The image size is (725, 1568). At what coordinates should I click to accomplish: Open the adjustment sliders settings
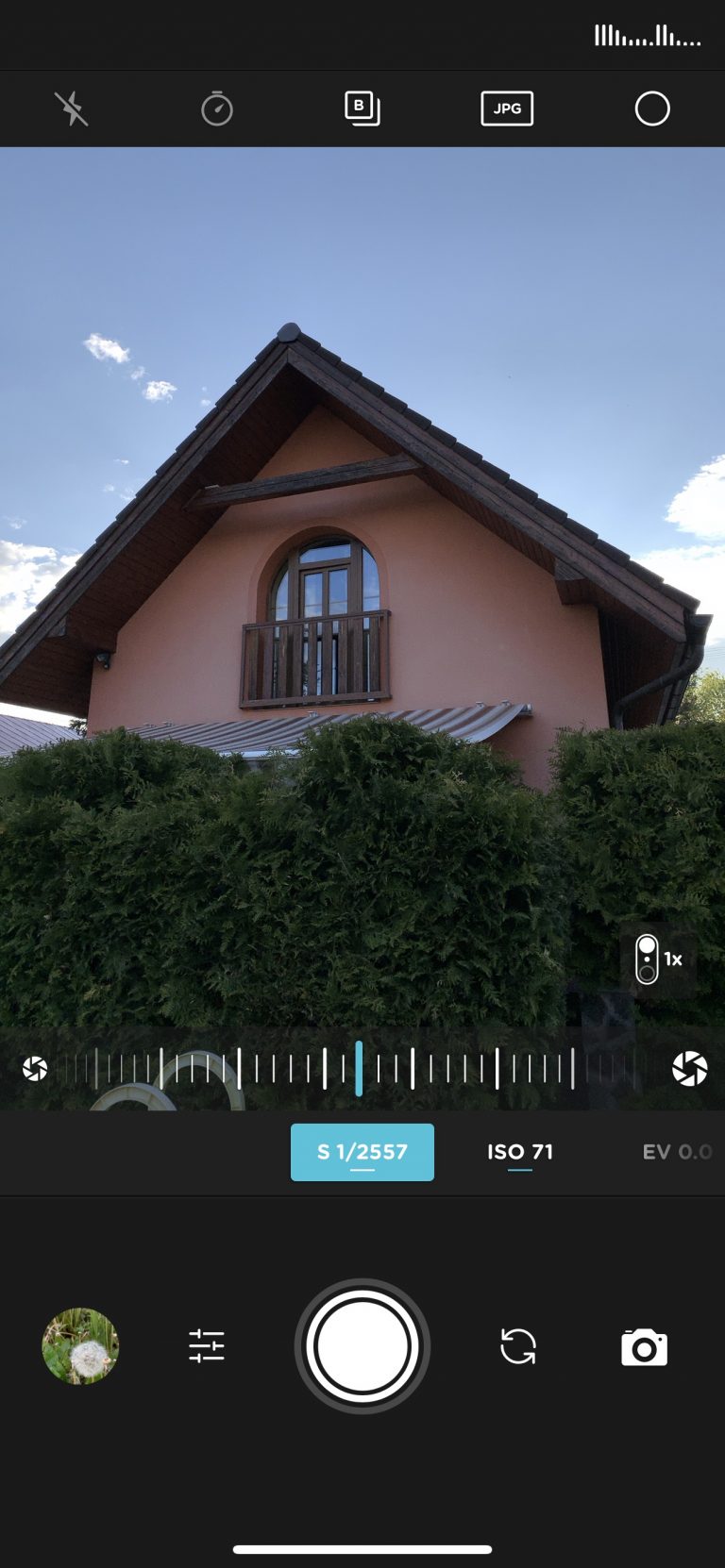click(x=207, y=1346)
